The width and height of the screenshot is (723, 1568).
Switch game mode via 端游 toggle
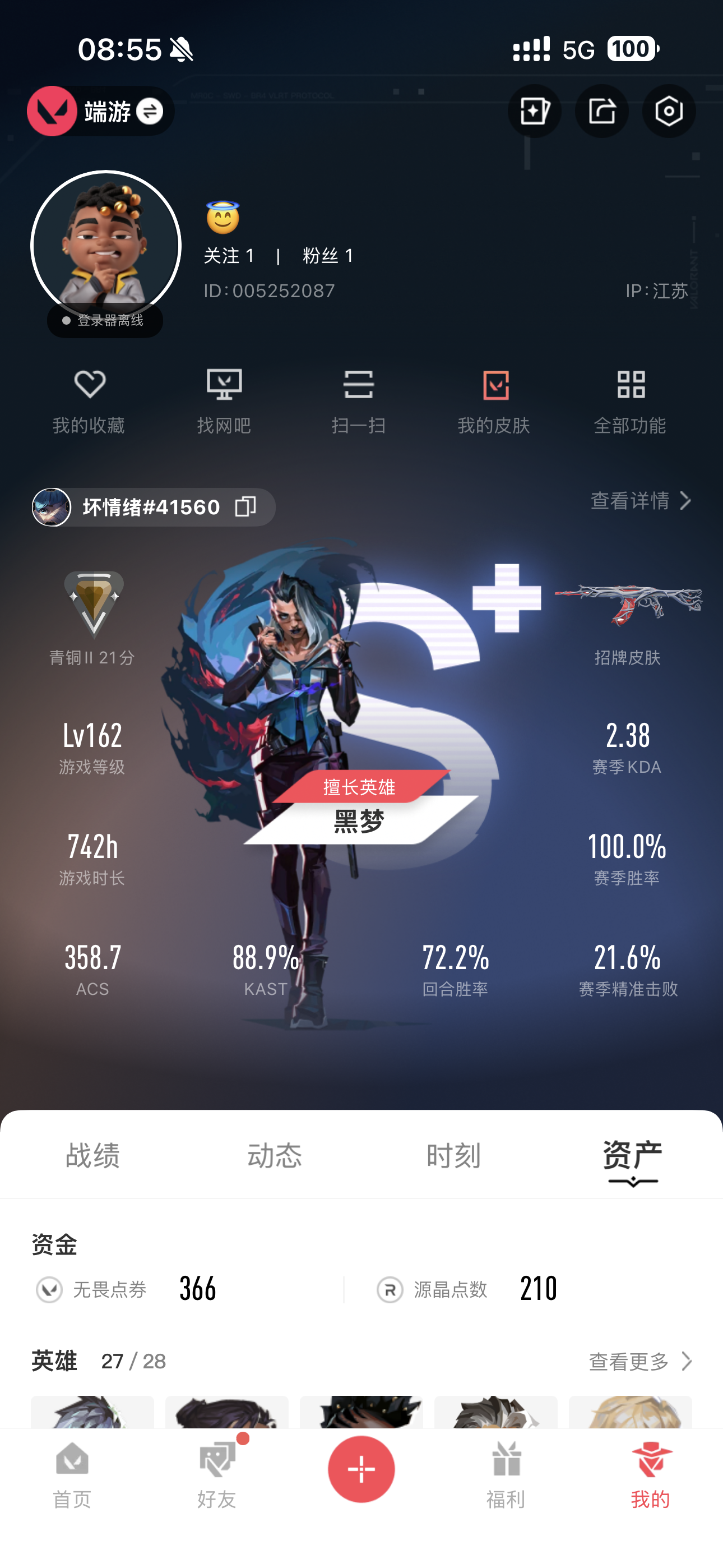(x=149, y=112)
